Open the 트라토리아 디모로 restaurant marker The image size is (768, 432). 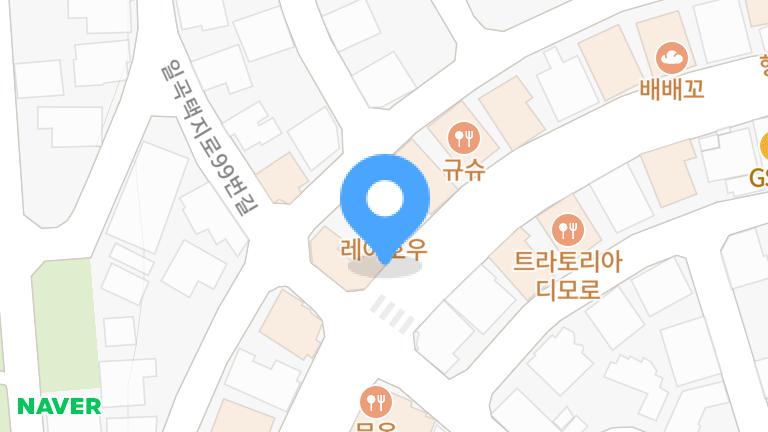pos(568,230)
